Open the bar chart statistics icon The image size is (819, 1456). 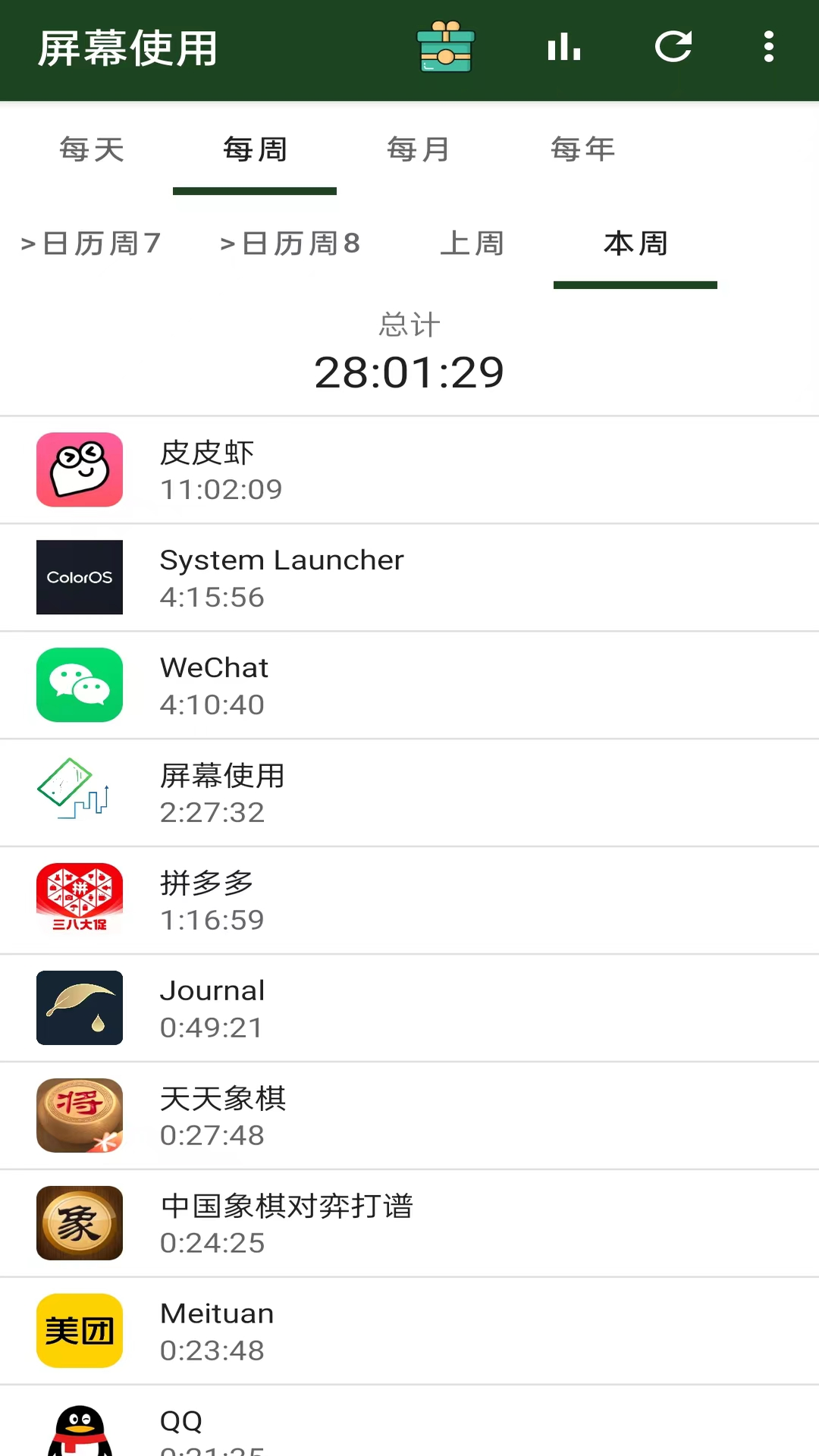(x=564, y=47)
